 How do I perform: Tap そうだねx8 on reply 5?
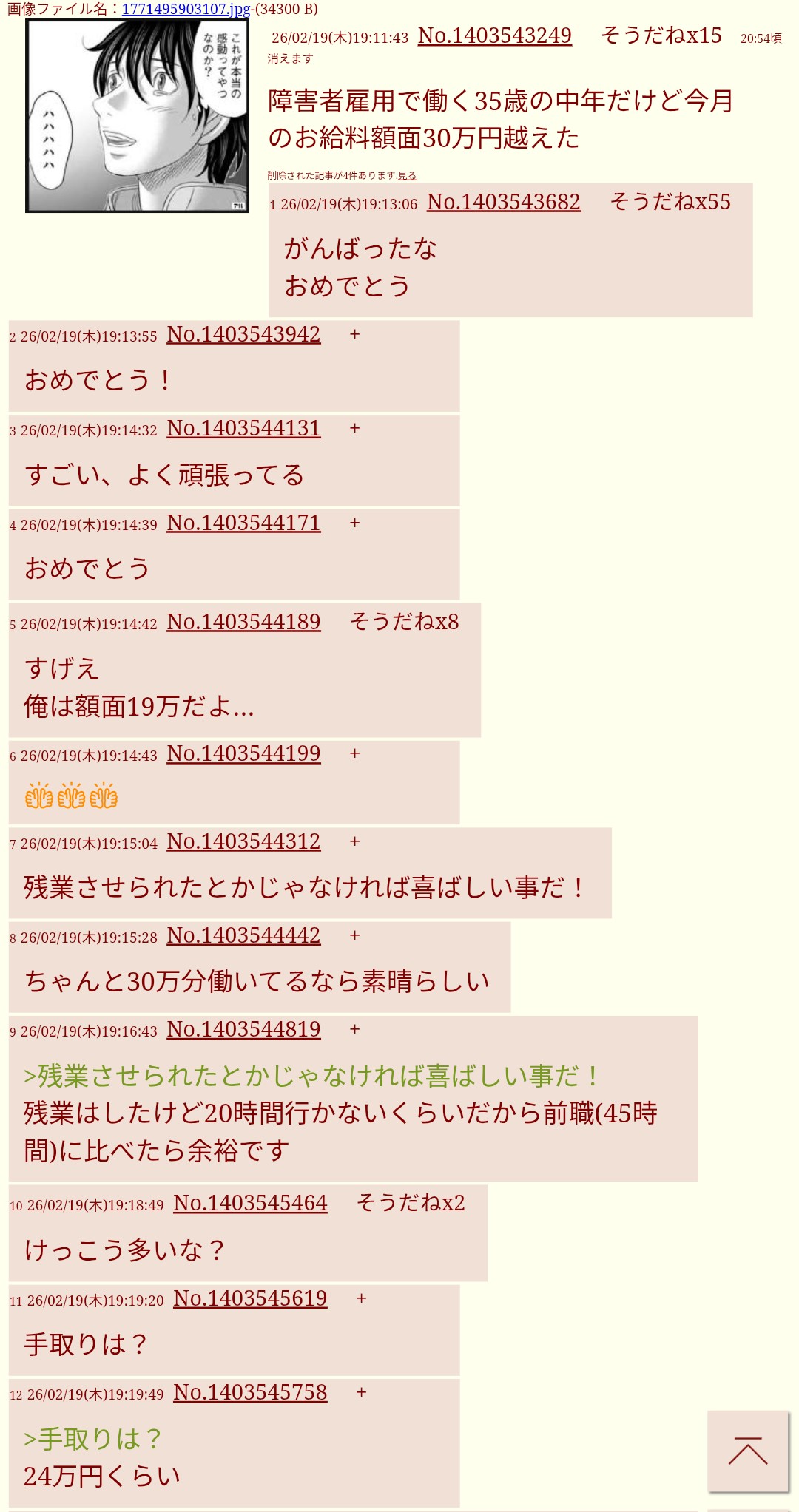pos(404,622)
